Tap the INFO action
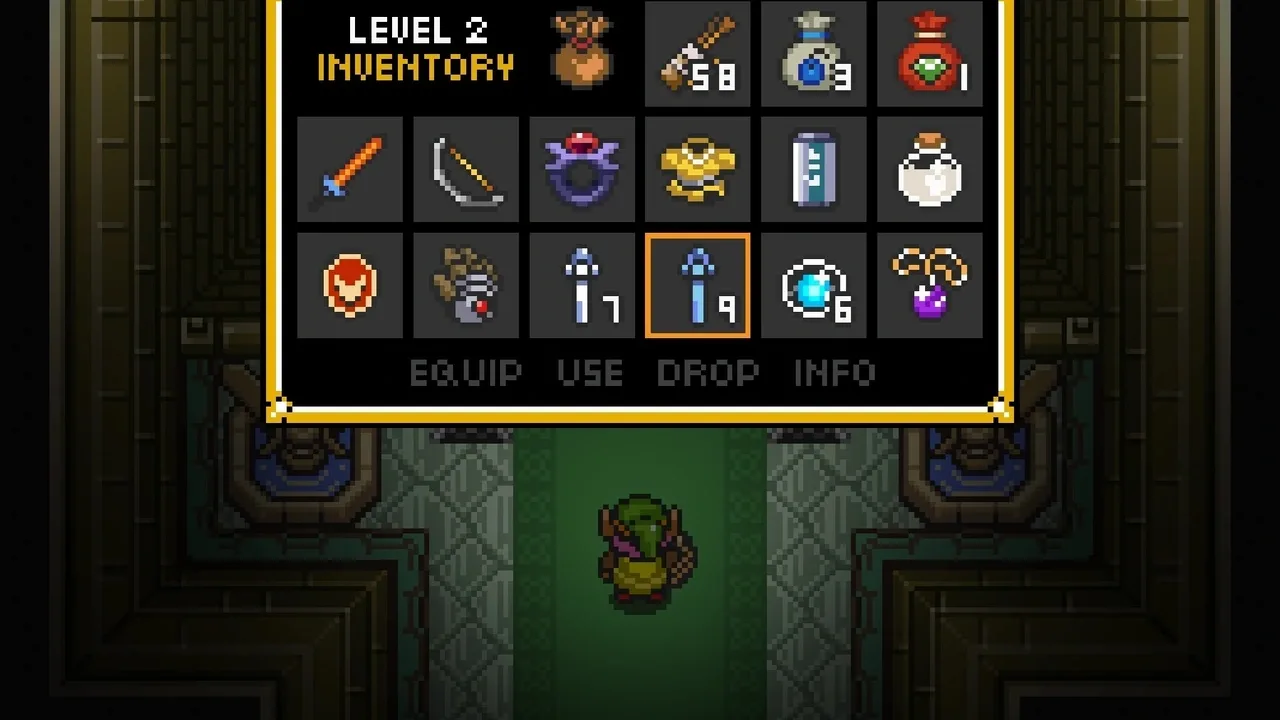This screenshot has height=720, width=1280. 835,373
